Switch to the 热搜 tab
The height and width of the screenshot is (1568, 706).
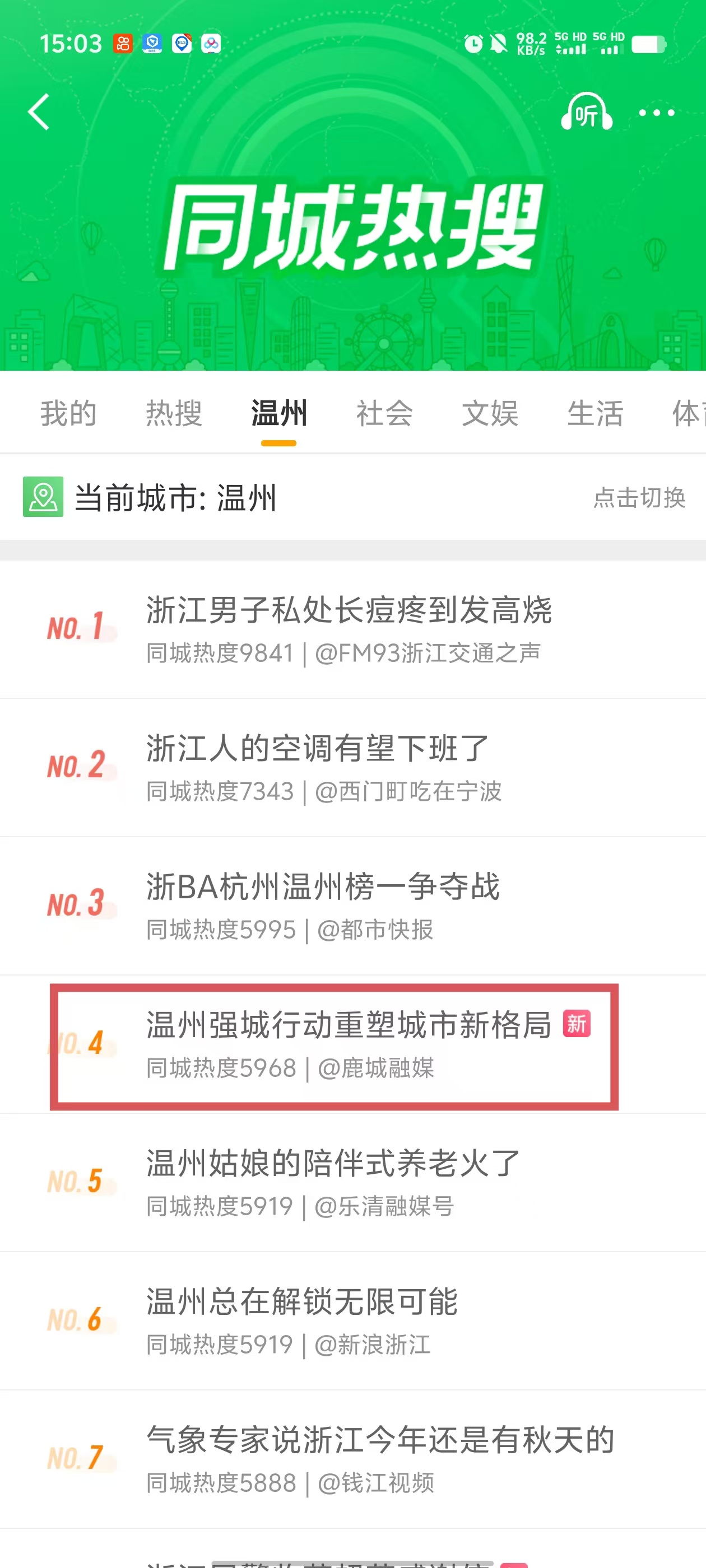[174, 414]
